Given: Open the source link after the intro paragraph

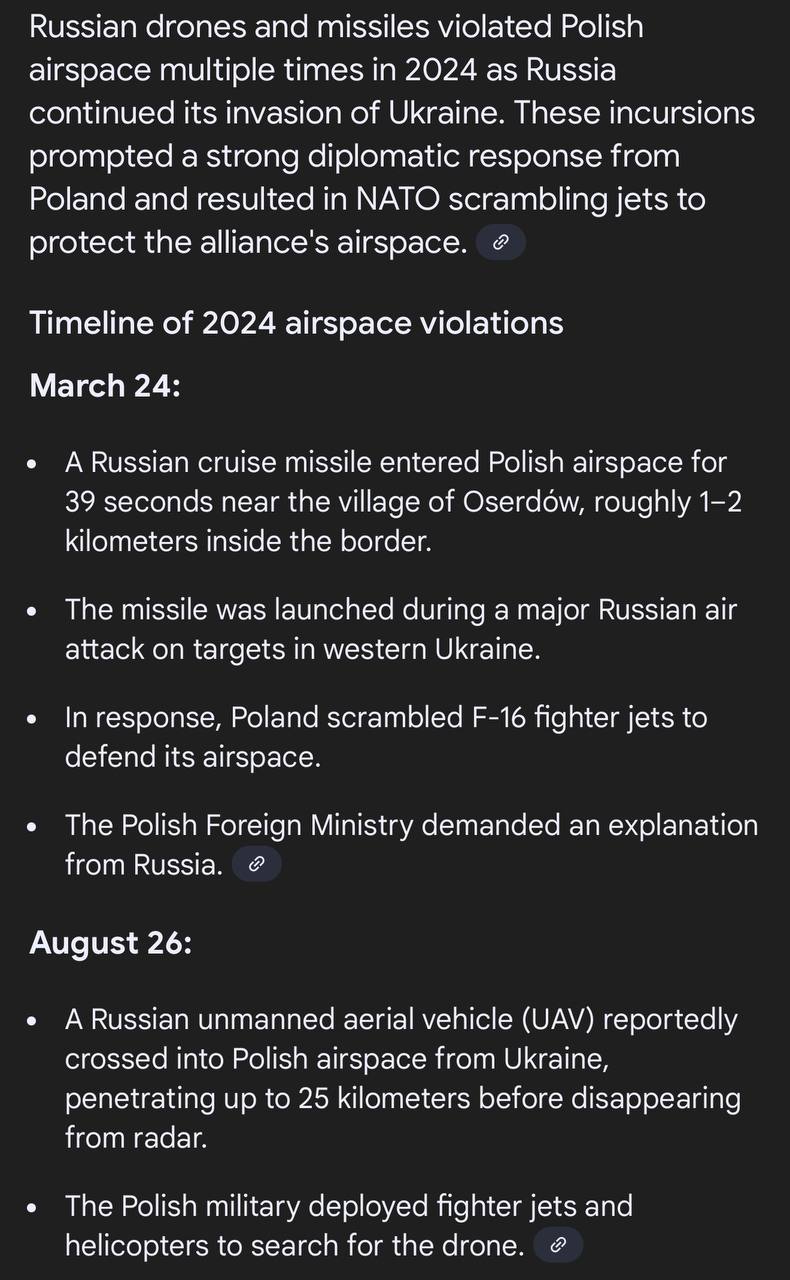Looking at the screenshot, I should (501, 243).
